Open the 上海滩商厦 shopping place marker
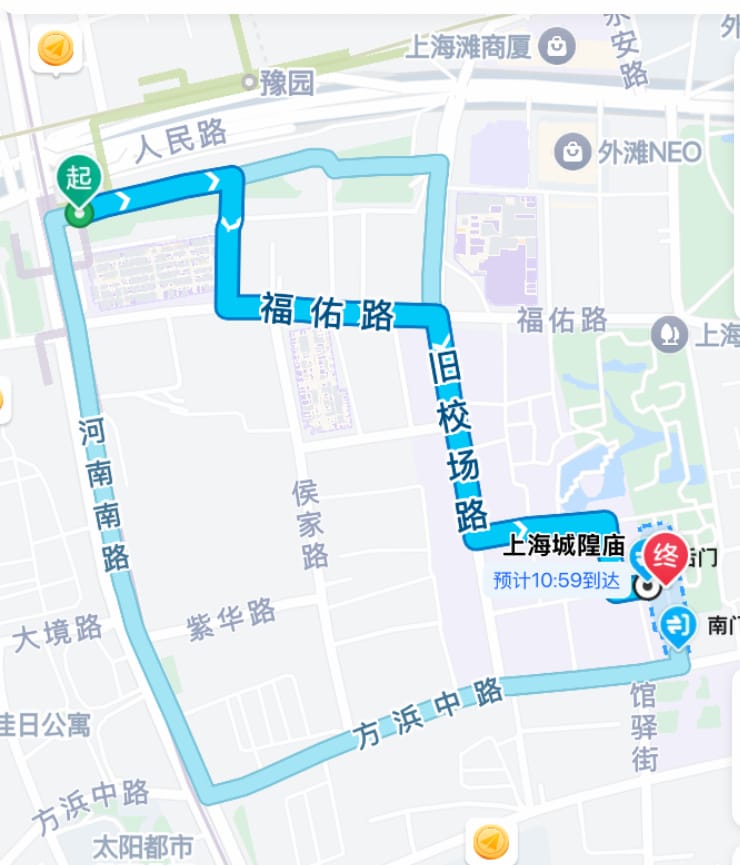 click(556, 45)
